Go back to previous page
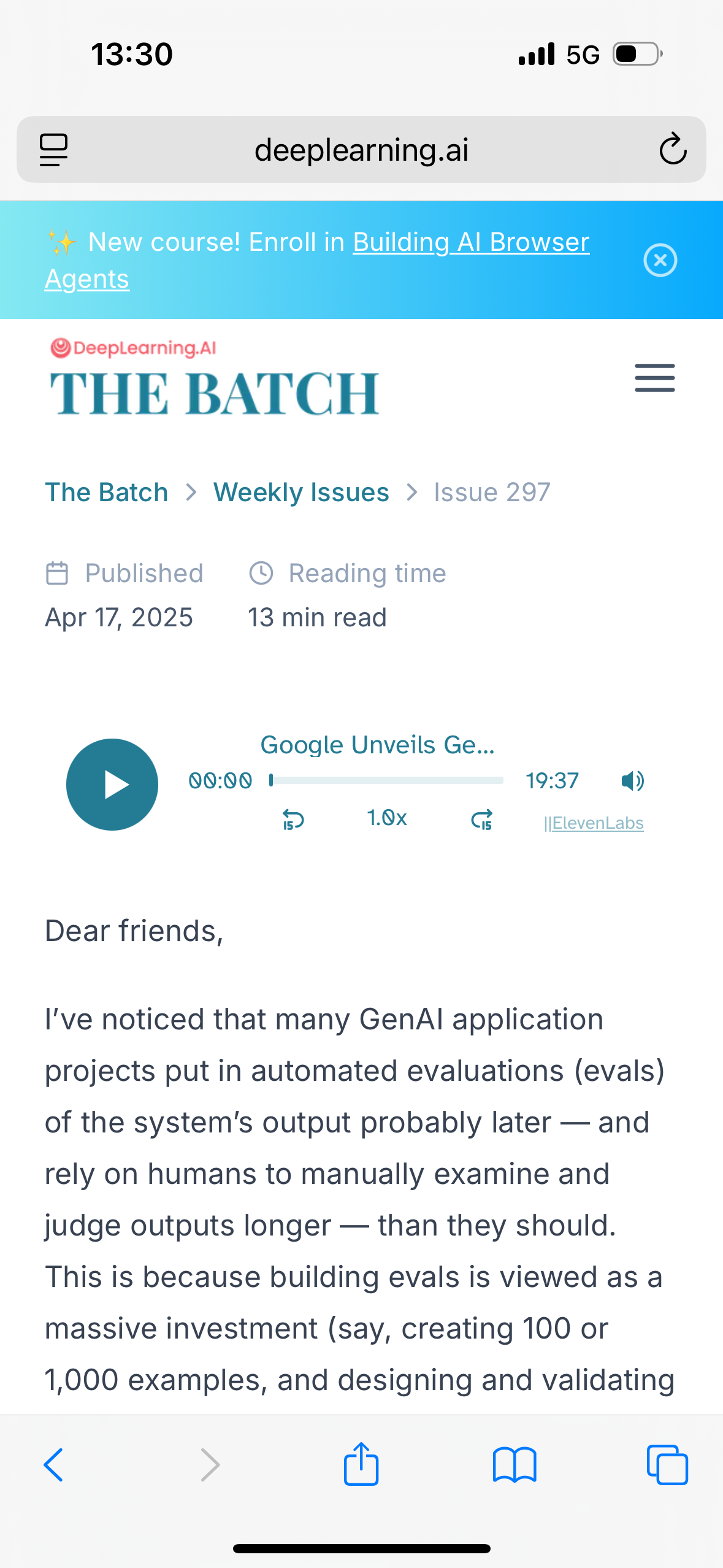The height and width of the screenshot is (1568, 723). point(53,1465)
